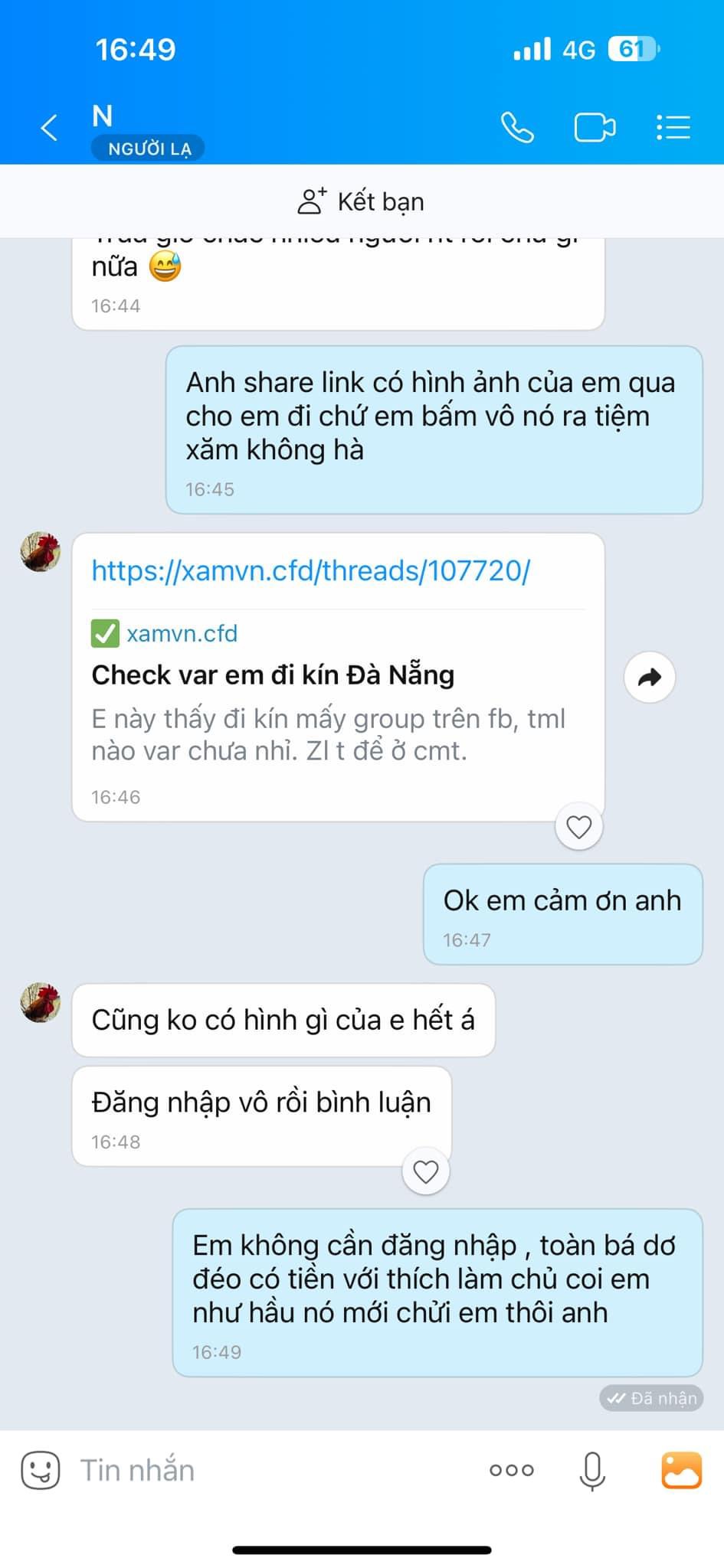Open the xamvn.cfd/threads/107720 link
The width and height of the screenshot is (724, 1568).
tap(310, 571)
